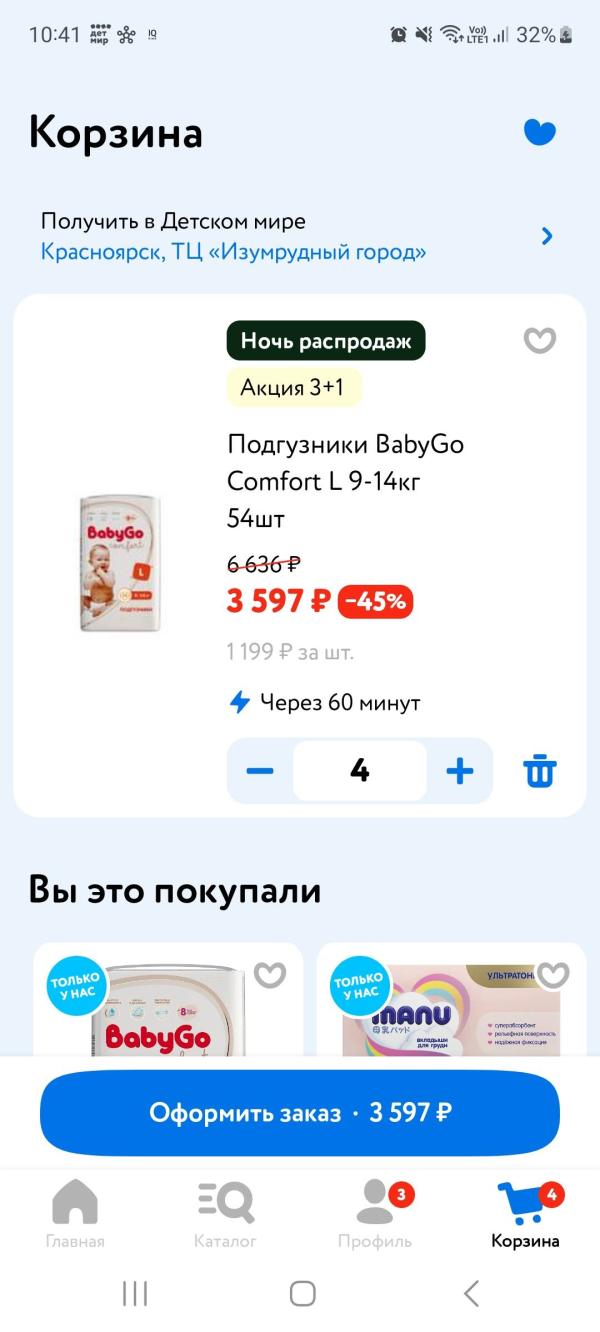The height and width of the screenshot is (1332, 600).
Task: Select the Корзина tab
Action: click(x=525, y=1214)
